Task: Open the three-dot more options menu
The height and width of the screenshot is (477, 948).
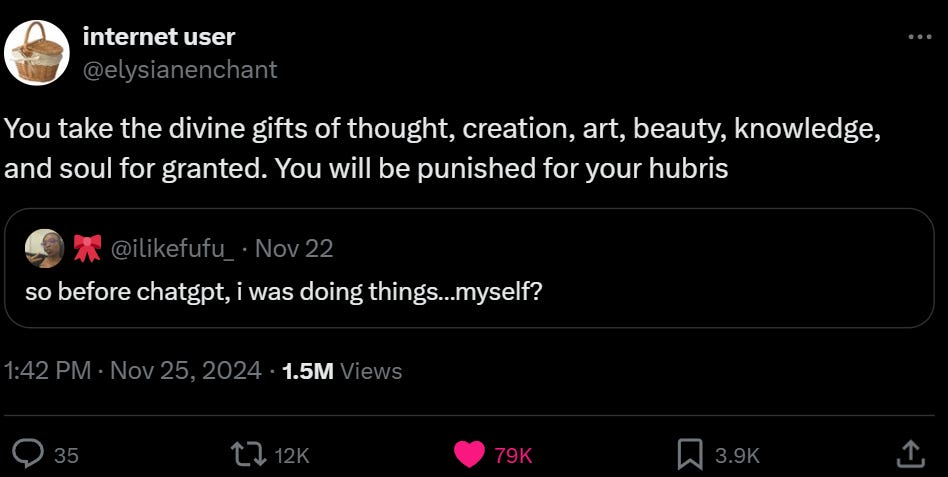Action: [919, 37]
